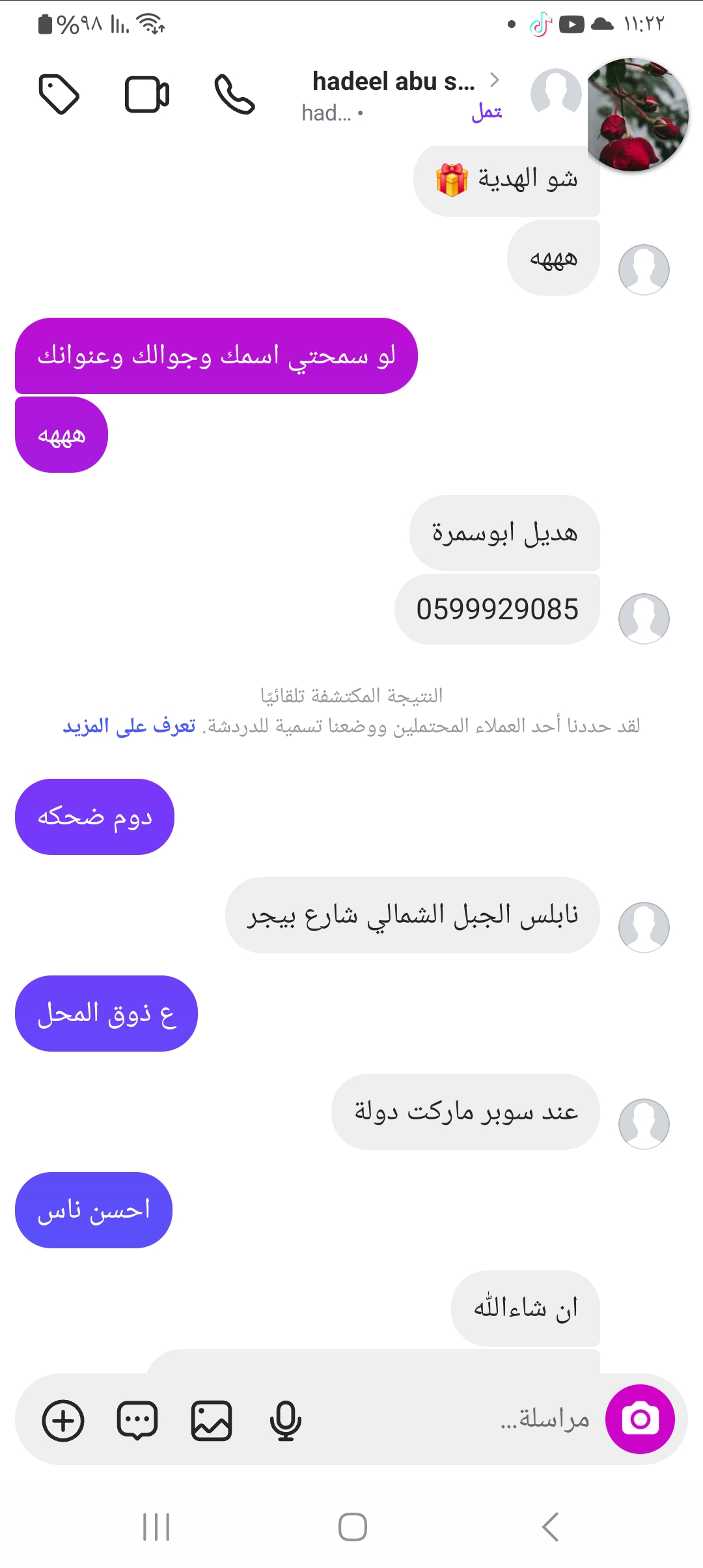Open saved replies chat bubble icon
The width and height of the screenshot is (703, 1568).
pyautogui.click(x=137, y=1421)
